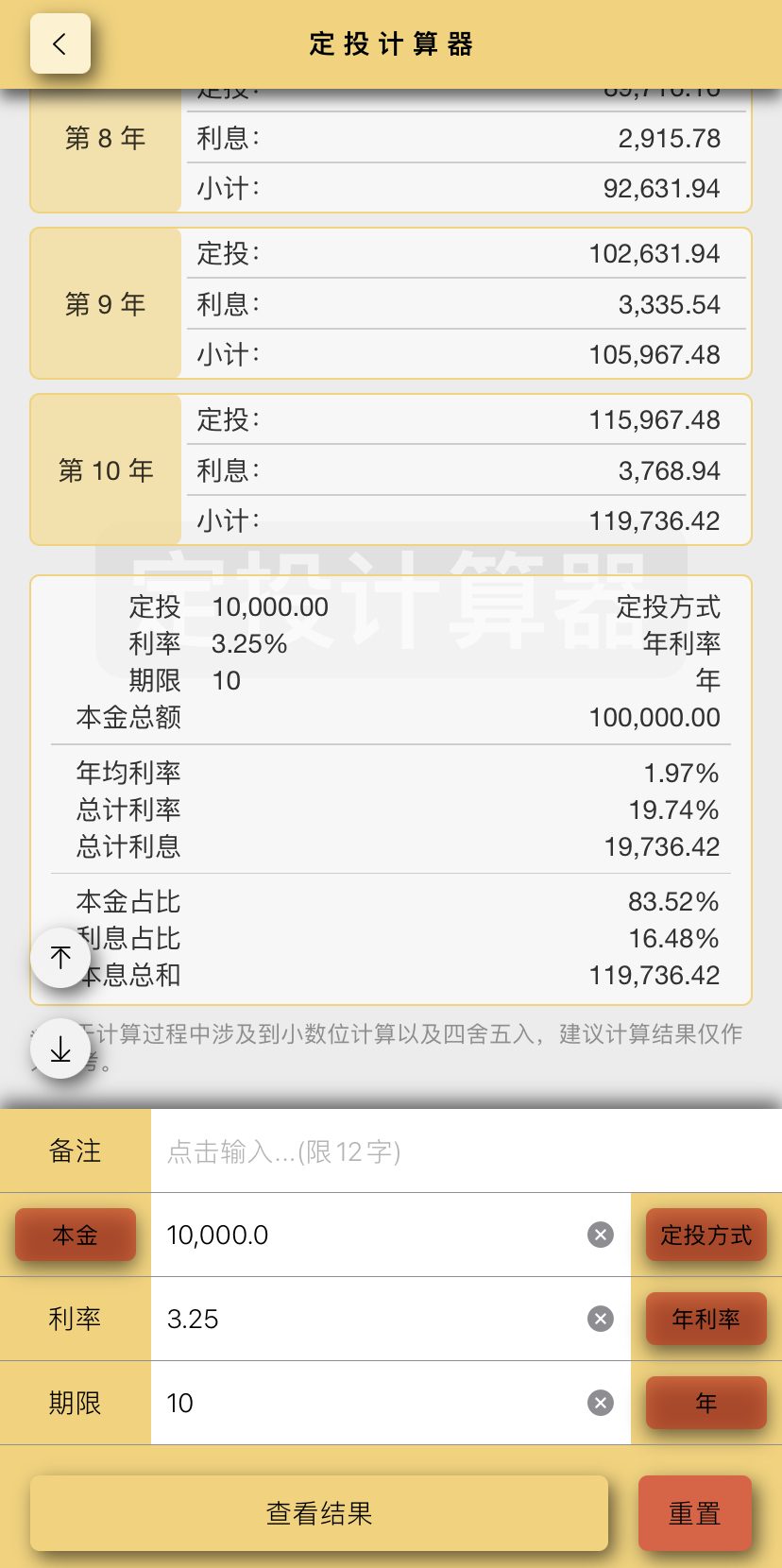The image size is (782, 1568).
Task: Edit the term field showing 10
Action: [x=368, y=1403]
